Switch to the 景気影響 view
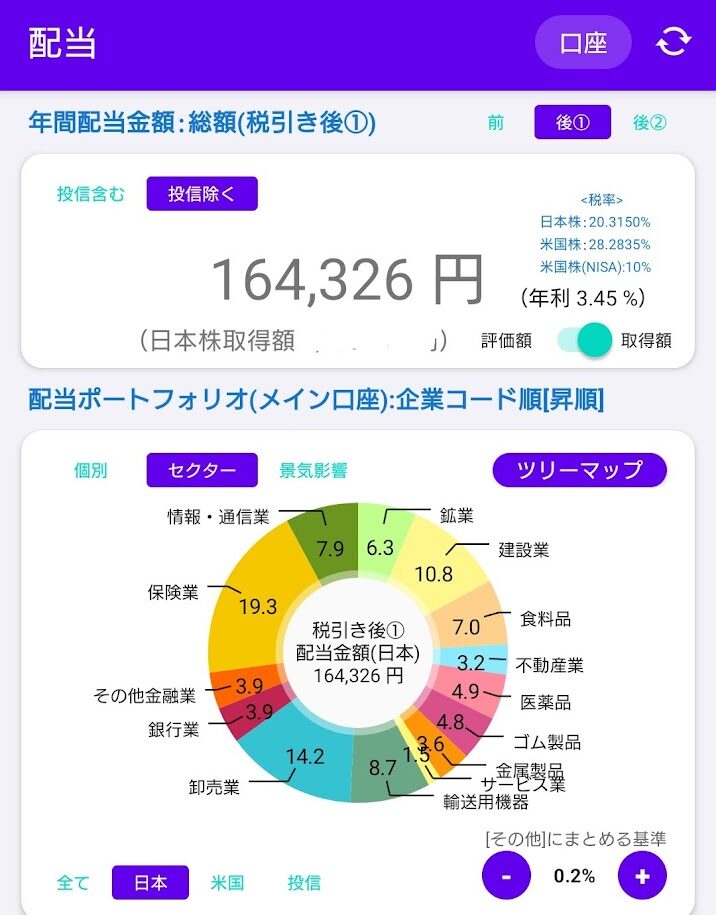This screenshot has height=915, width=716. click(313, 470)
